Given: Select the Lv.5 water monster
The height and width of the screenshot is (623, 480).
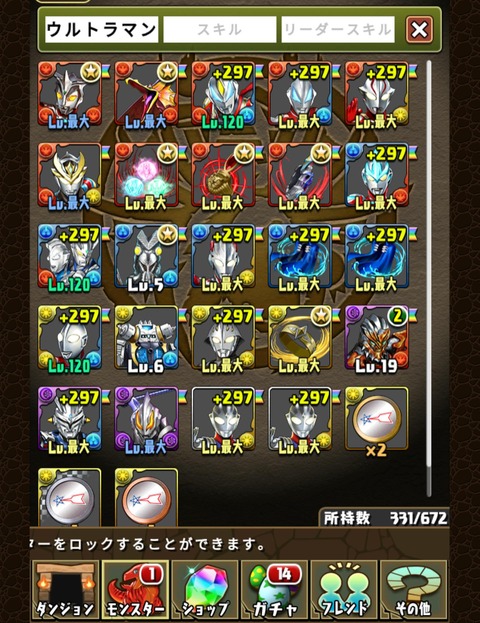Looking at the screenshot, I should click(x=146, y=257).
